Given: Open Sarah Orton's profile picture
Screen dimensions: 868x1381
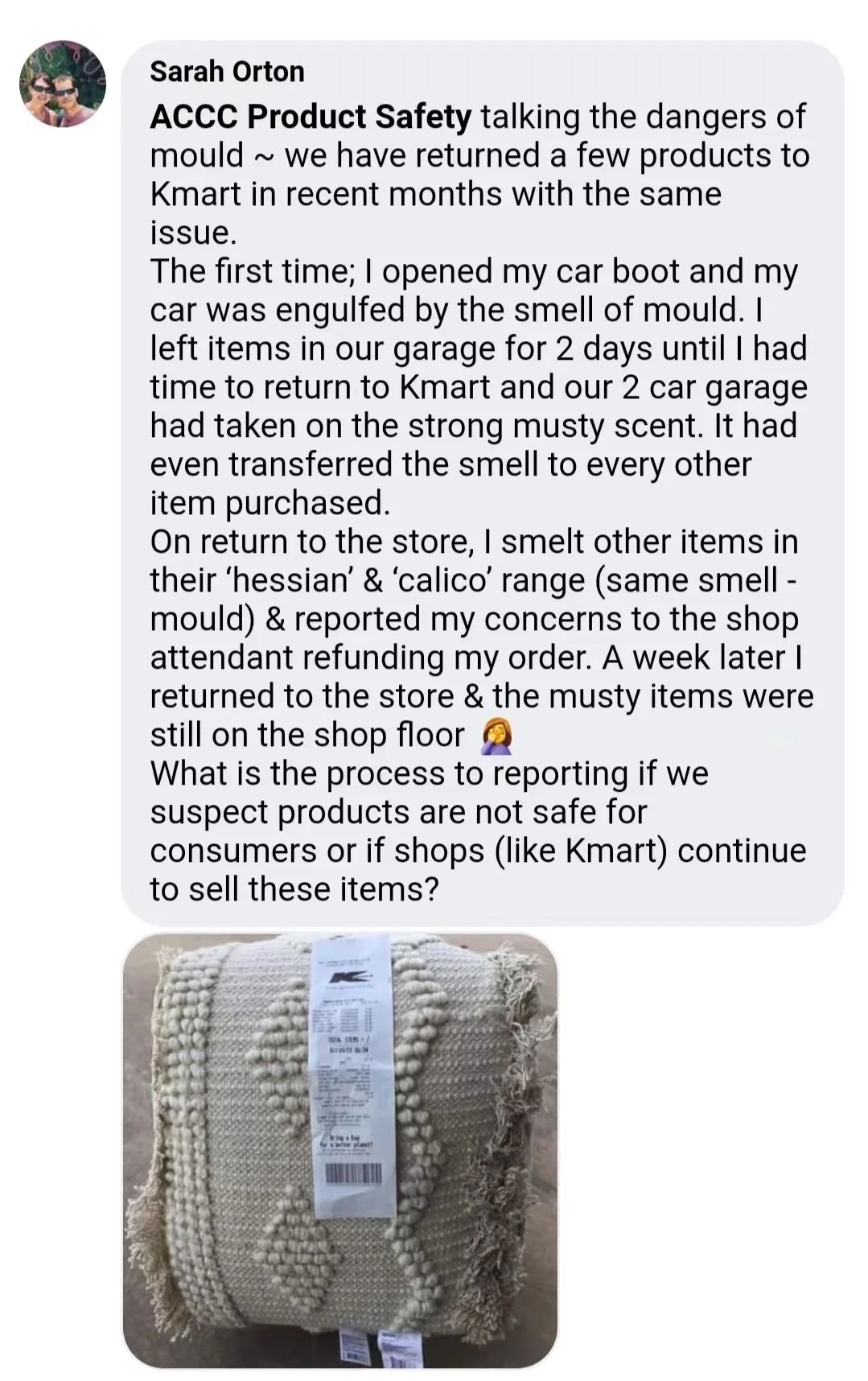Looking at the screenshot, I should tap(63, 85).
